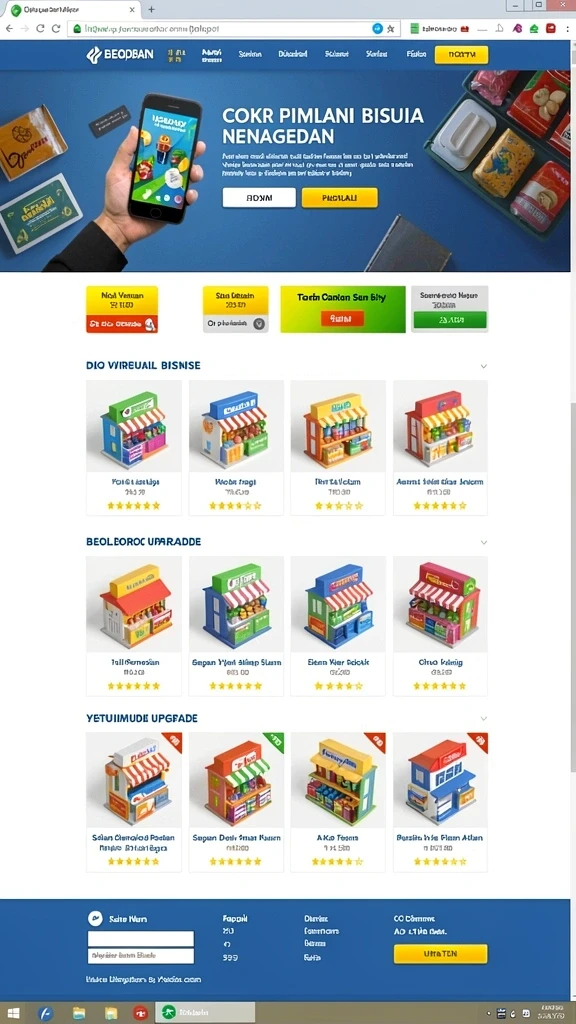Image resolution: width=576 pixels, height=1024 pixels.
Task: Close the current browser tab
Action: click(x=132, y=10)
